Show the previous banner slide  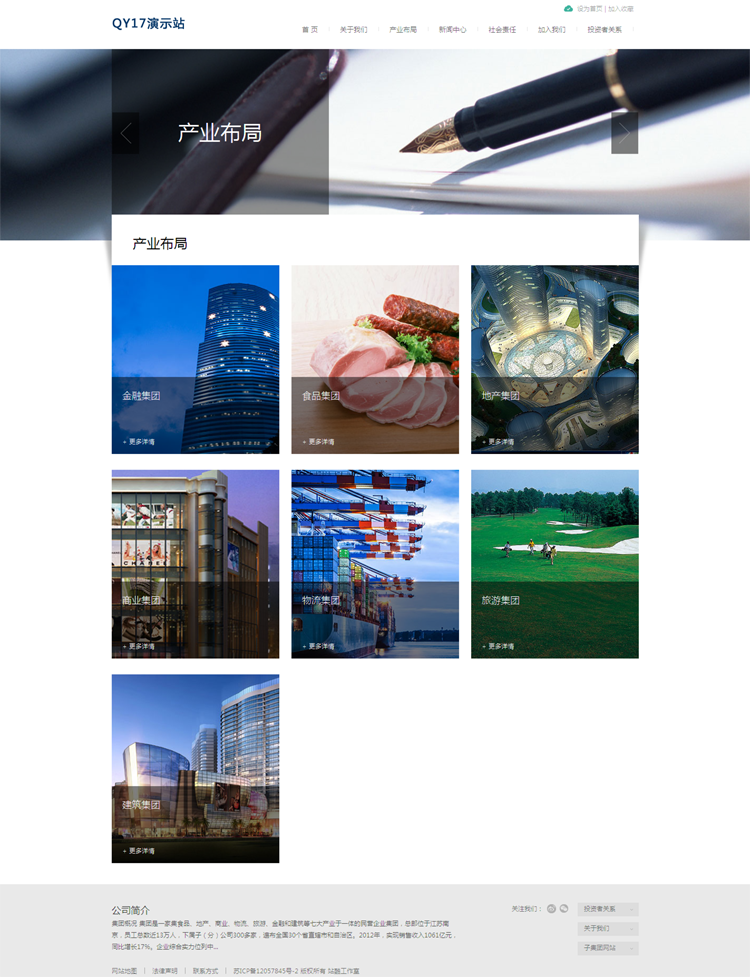[125, 133]
